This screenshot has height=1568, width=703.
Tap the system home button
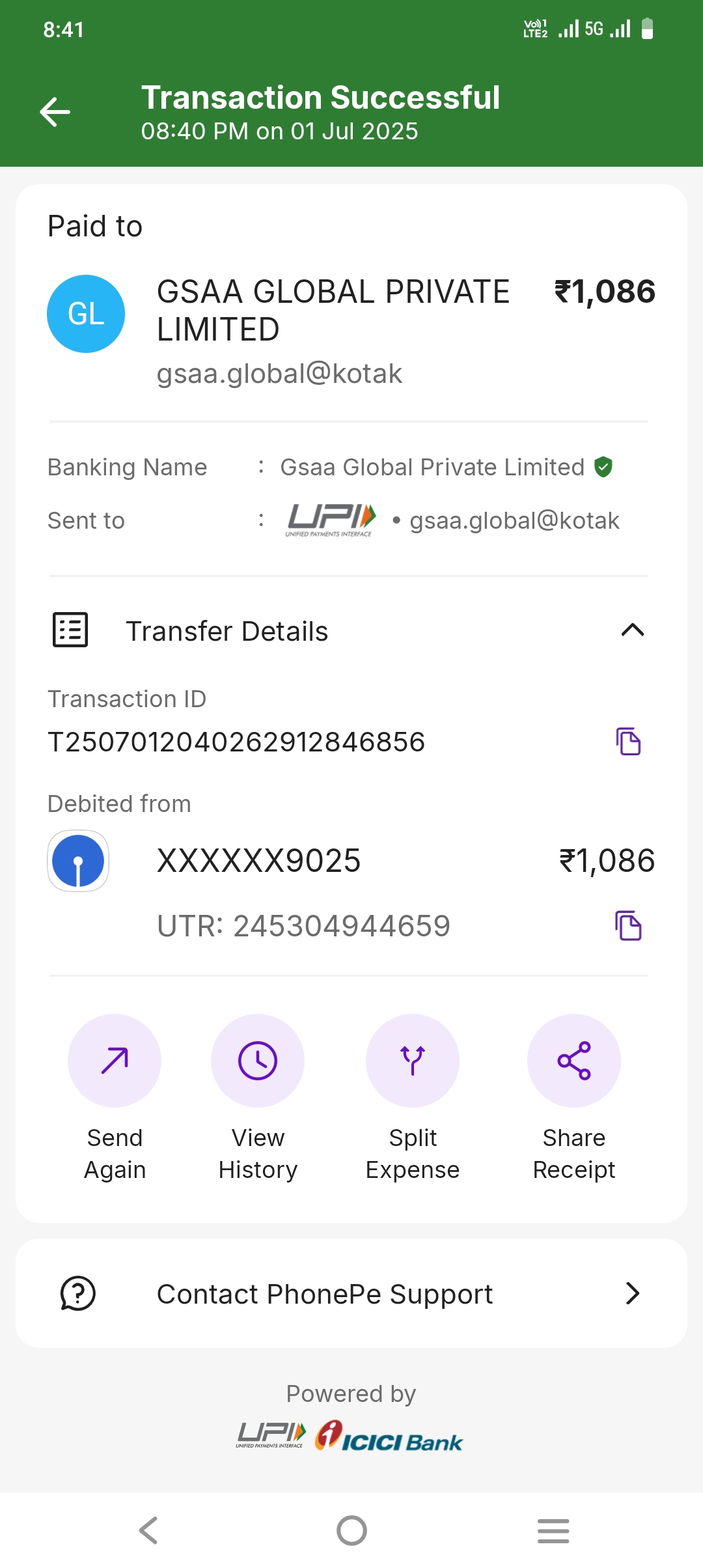point(351,1530)
